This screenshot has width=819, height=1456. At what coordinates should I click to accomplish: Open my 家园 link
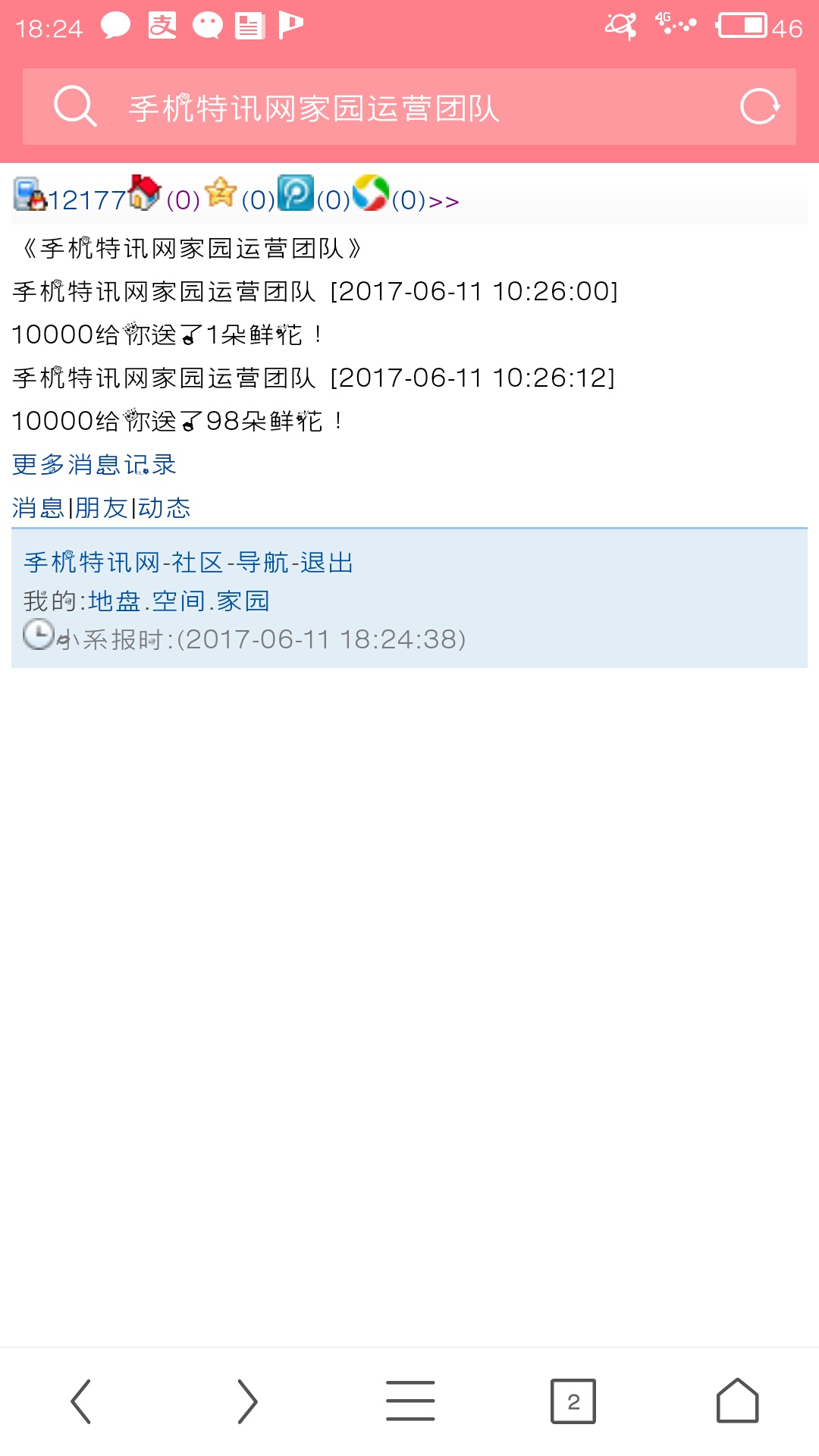(x=243, y=601)
